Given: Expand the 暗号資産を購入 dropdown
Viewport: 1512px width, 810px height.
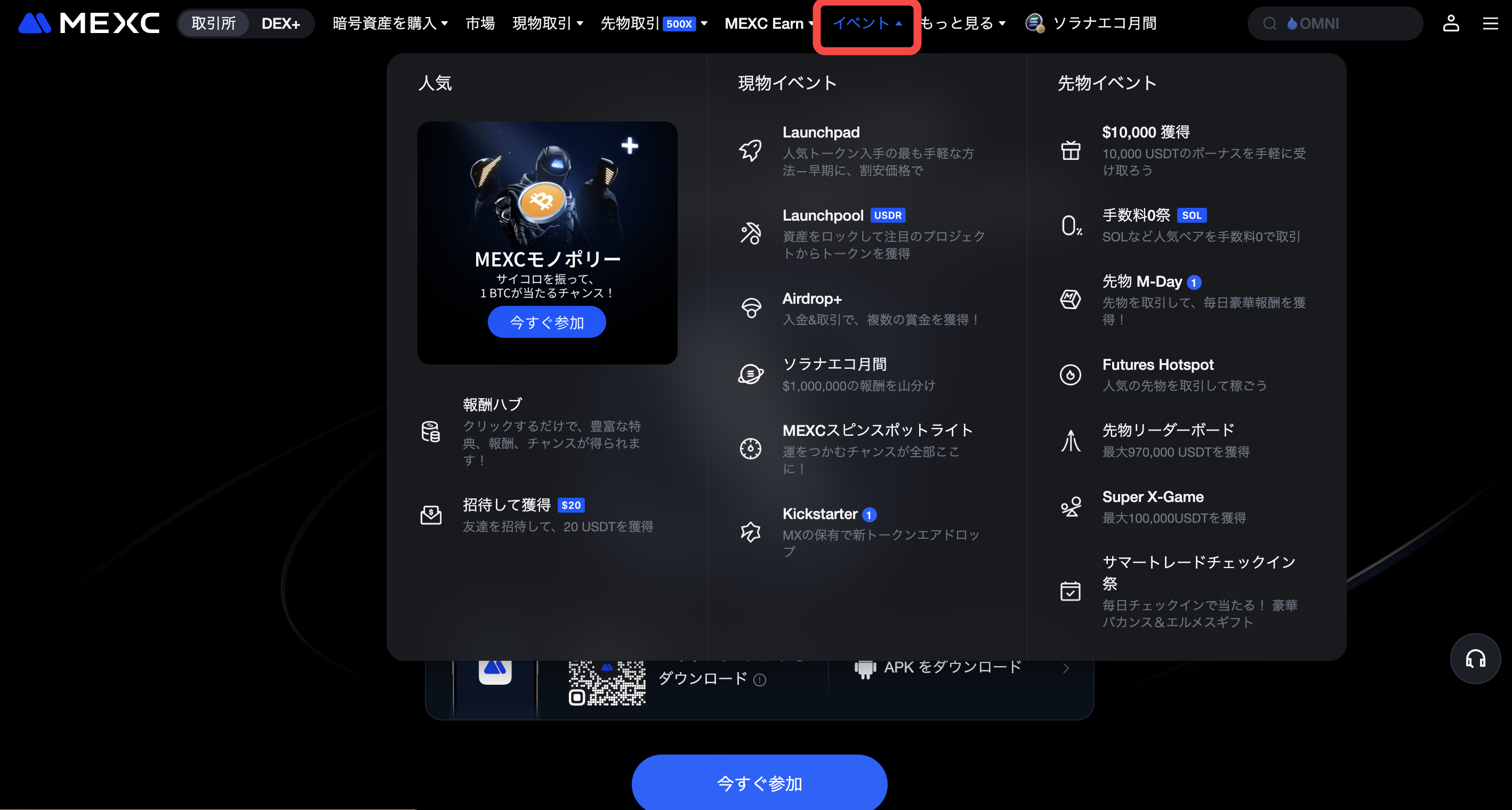Looking at the screenshot, I should click(390, 23).
